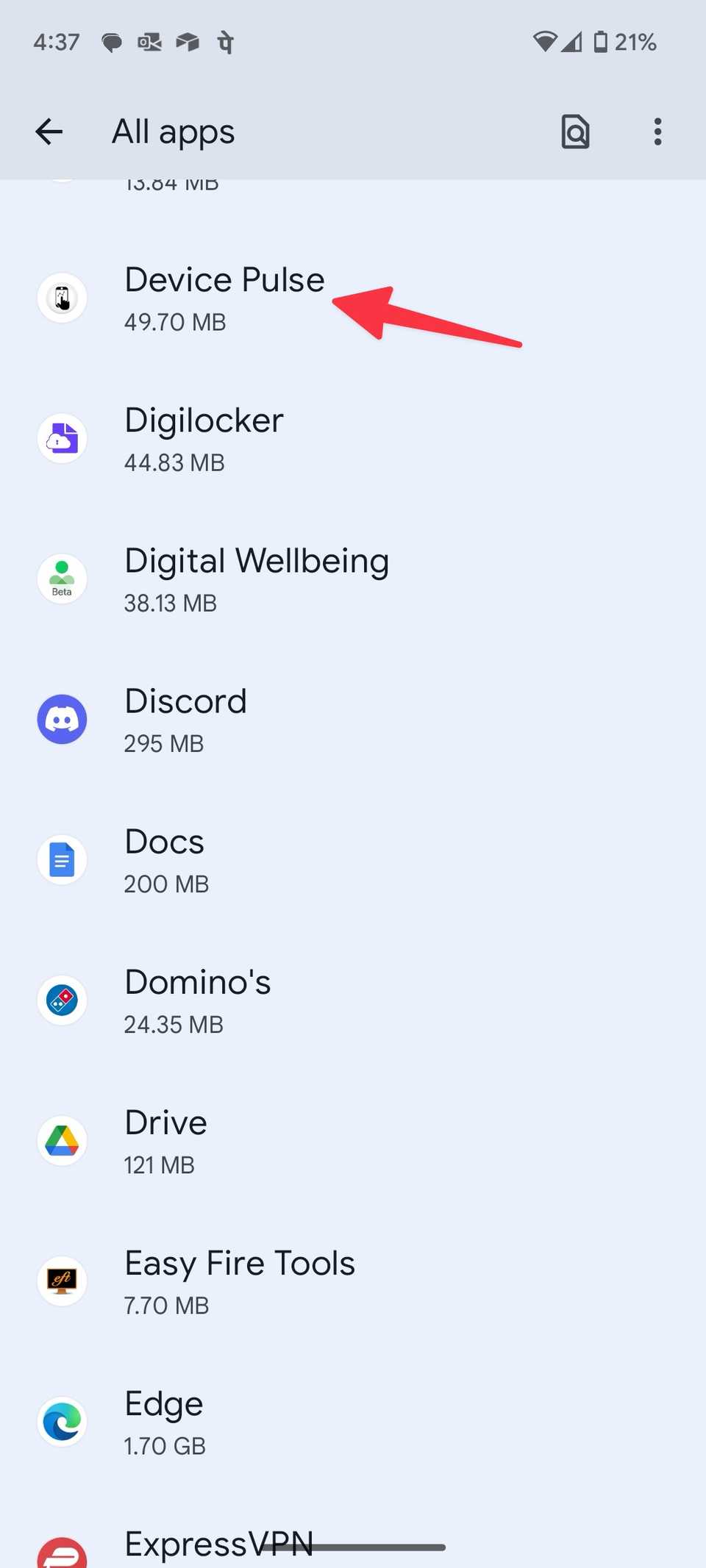The image size is (706, 1568).
Task: Open Discord app details
Action: (353, 720)
